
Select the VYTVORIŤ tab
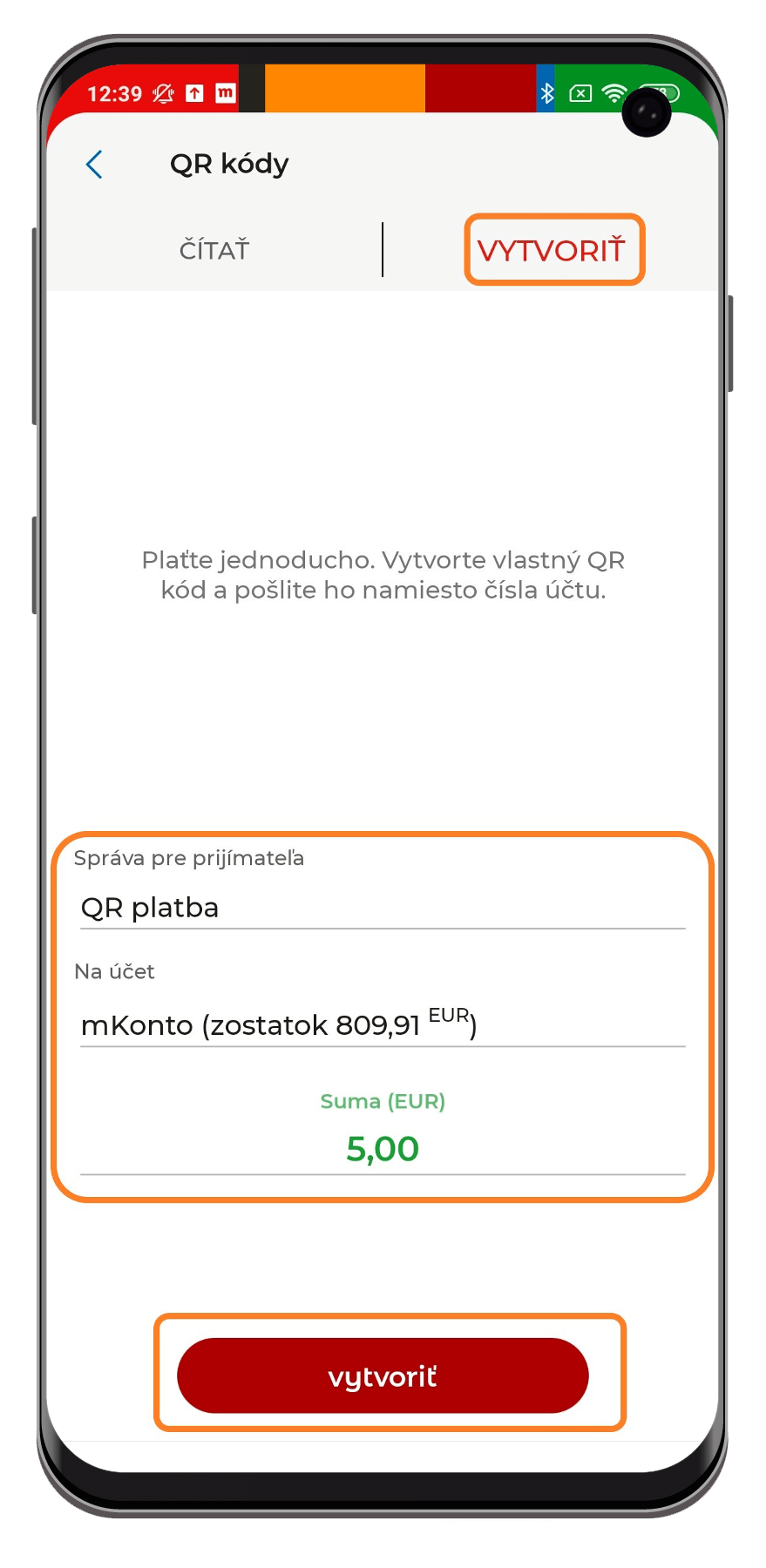[x=552, y=251]
